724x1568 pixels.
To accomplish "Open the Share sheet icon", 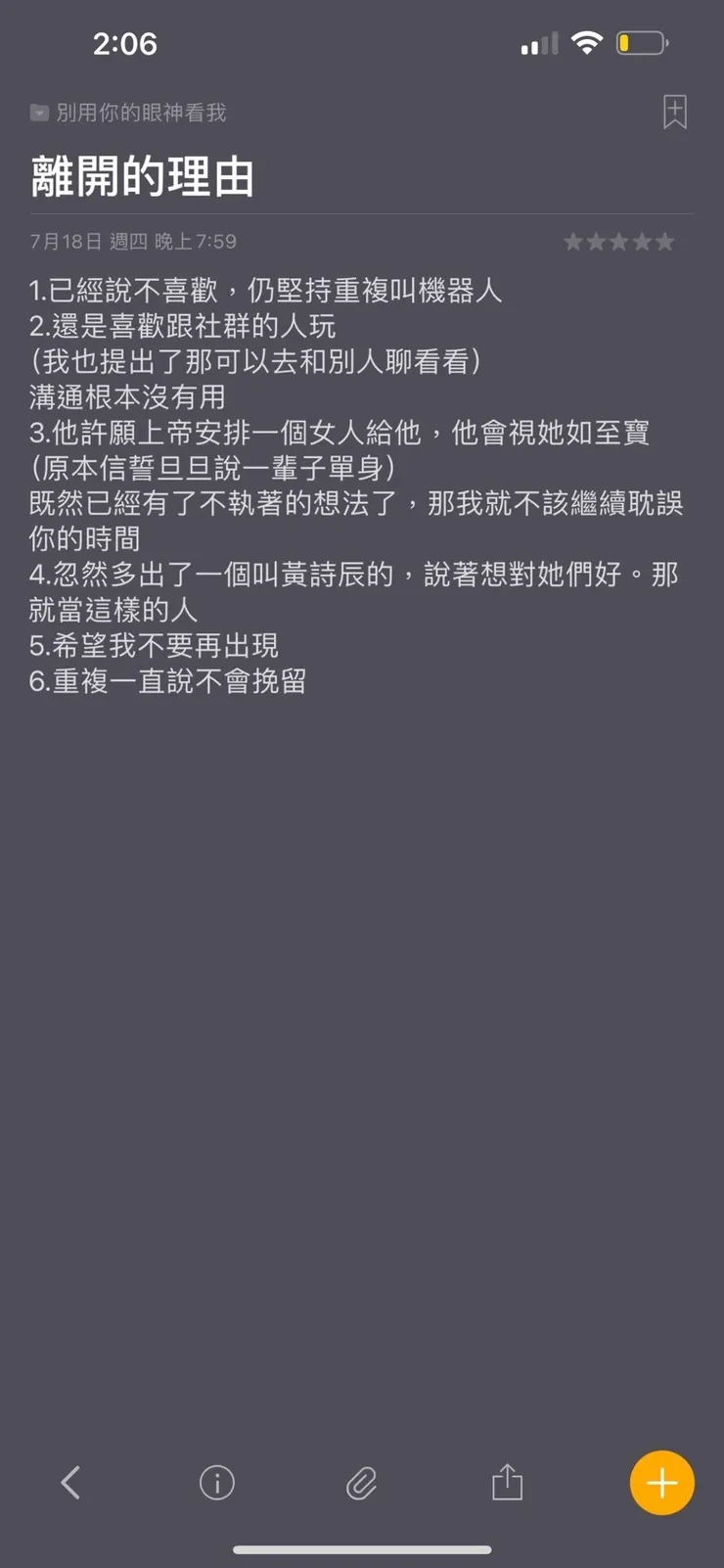I will (508, 1483).
